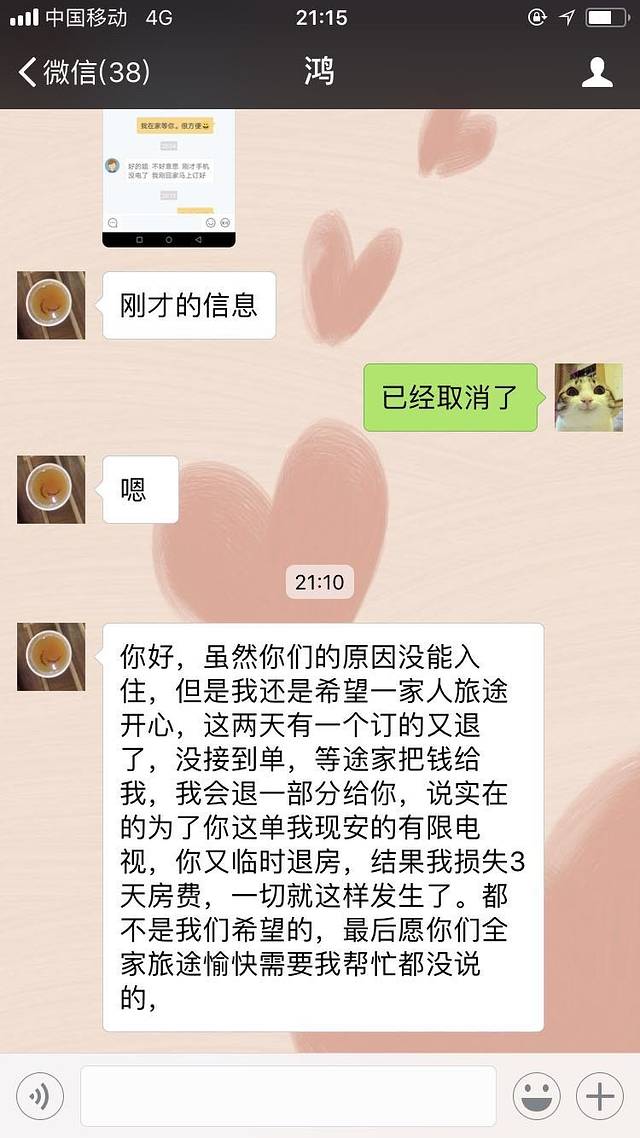View 鸿's avatar beside 刚才的信息
The image size is (640, 1138).
point(51,305)
